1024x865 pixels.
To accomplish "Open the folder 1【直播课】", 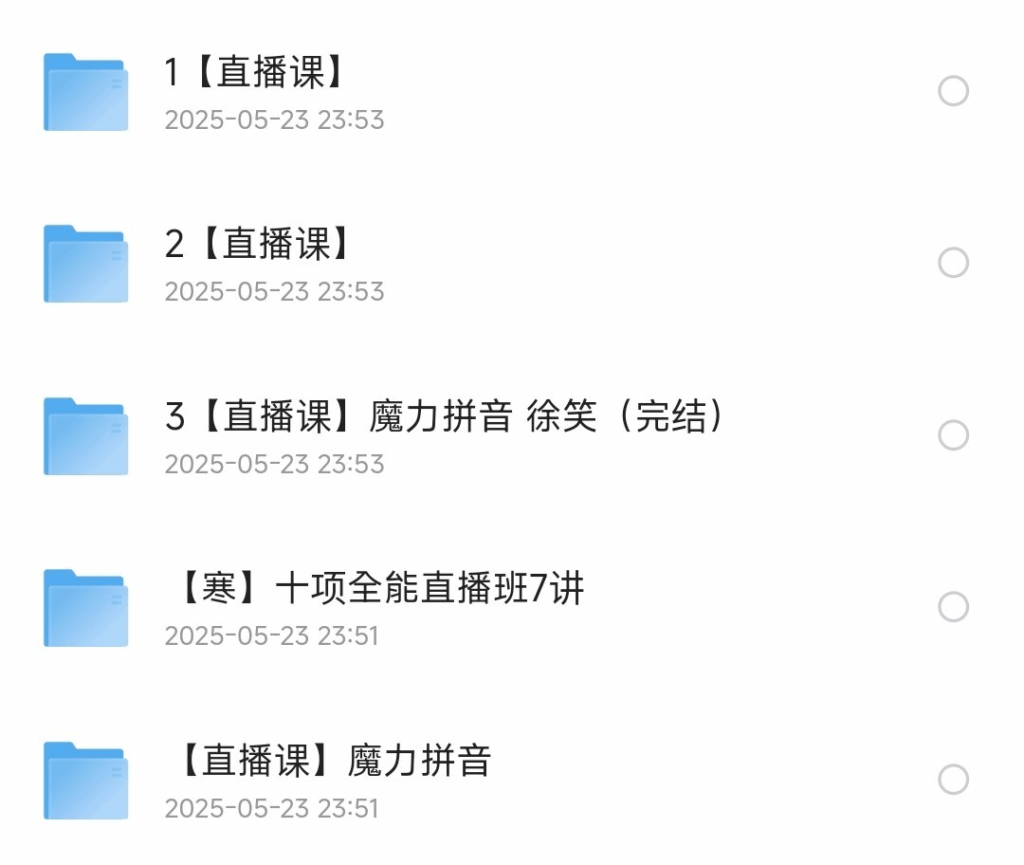I will click(x=255, y=73).
